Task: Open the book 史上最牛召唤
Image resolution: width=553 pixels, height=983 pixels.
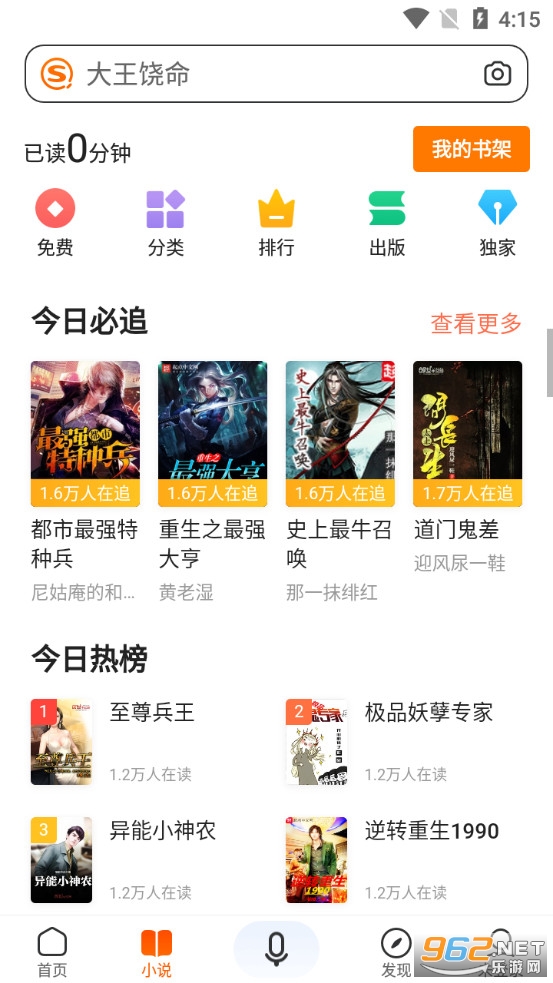Action: pos(340,481)
